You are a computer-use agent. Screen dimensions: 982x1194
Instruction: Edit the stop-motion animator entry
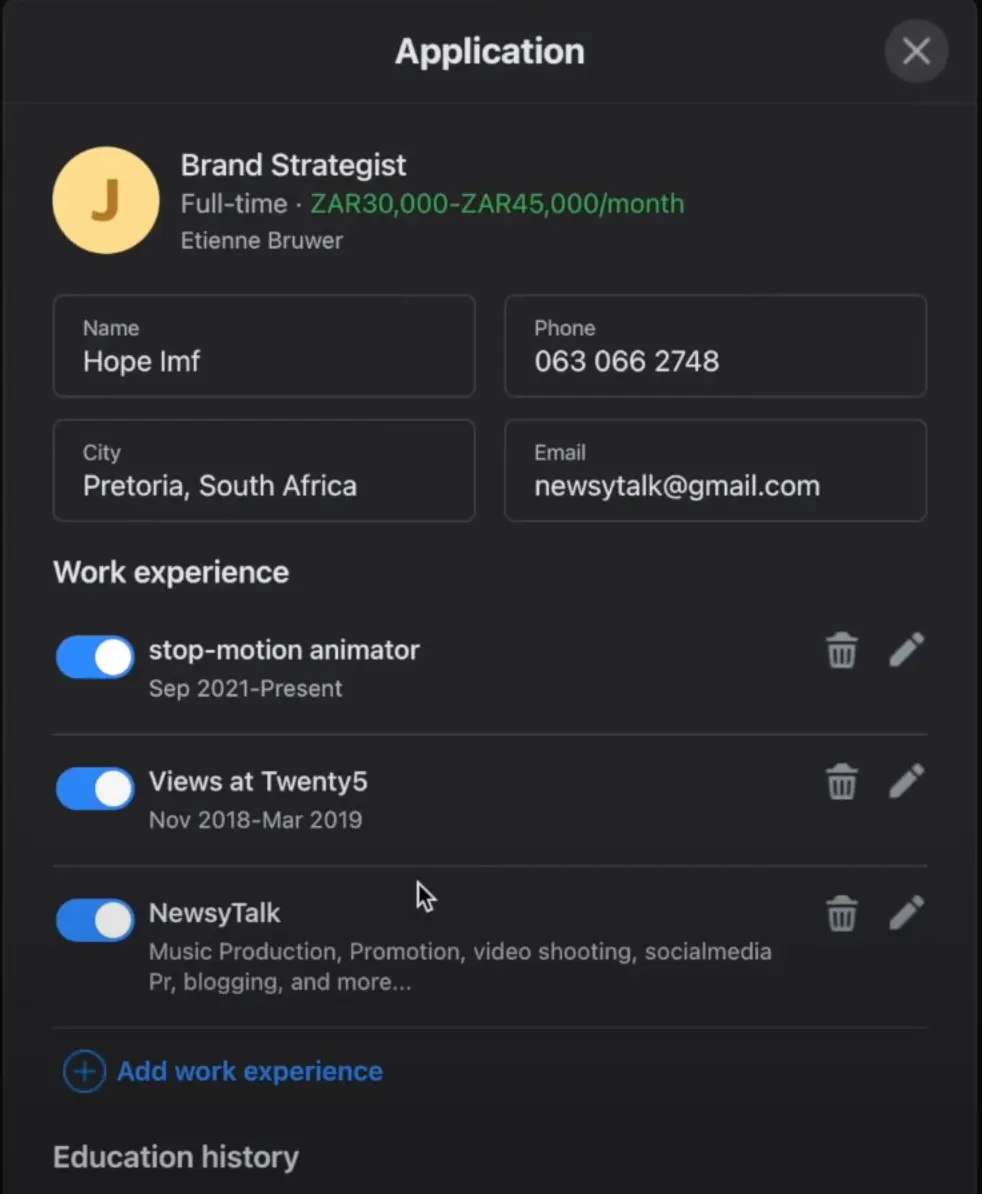pyautogui.click(x=905, y=650)
